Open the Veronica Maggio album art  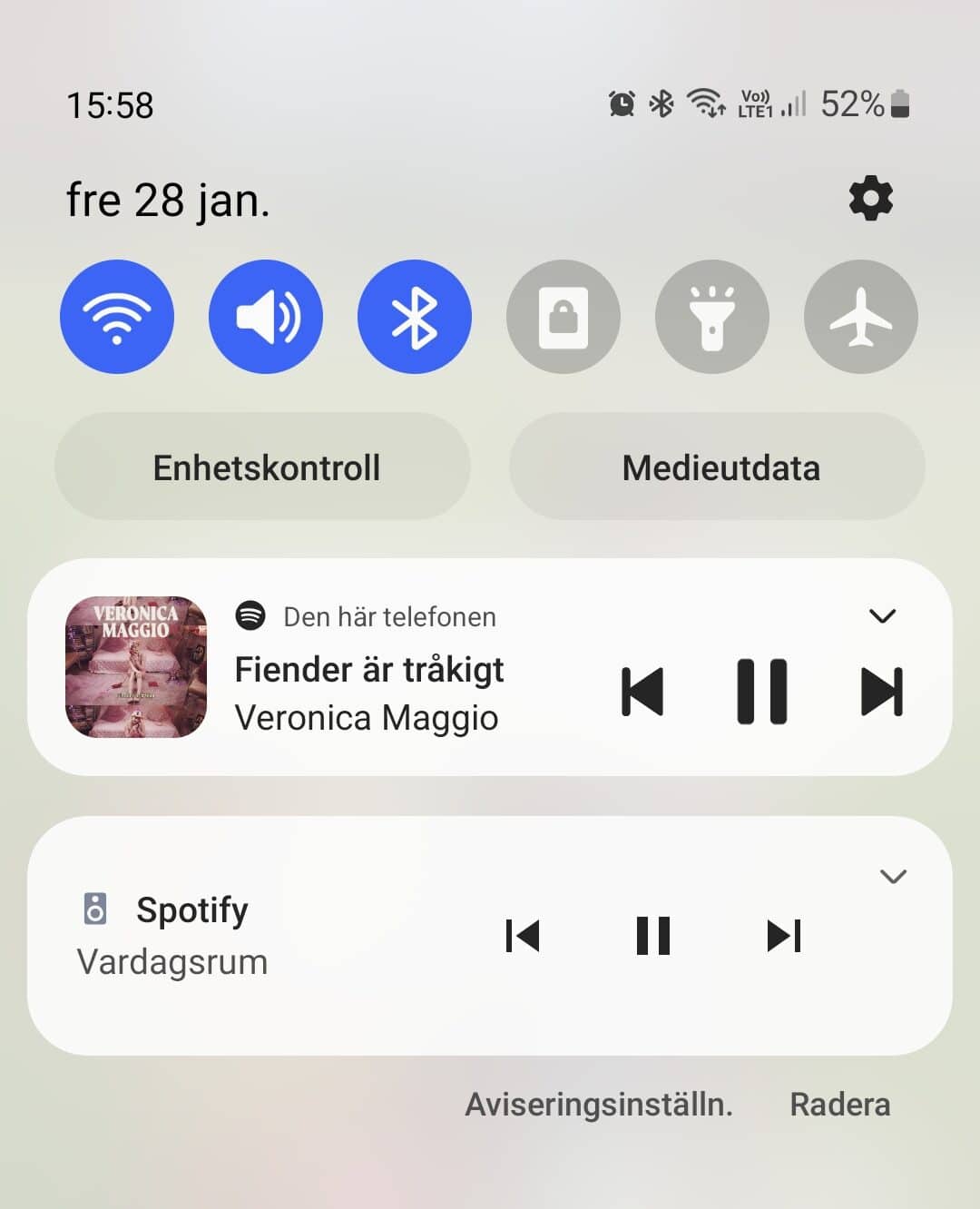[x=136, y=667]
